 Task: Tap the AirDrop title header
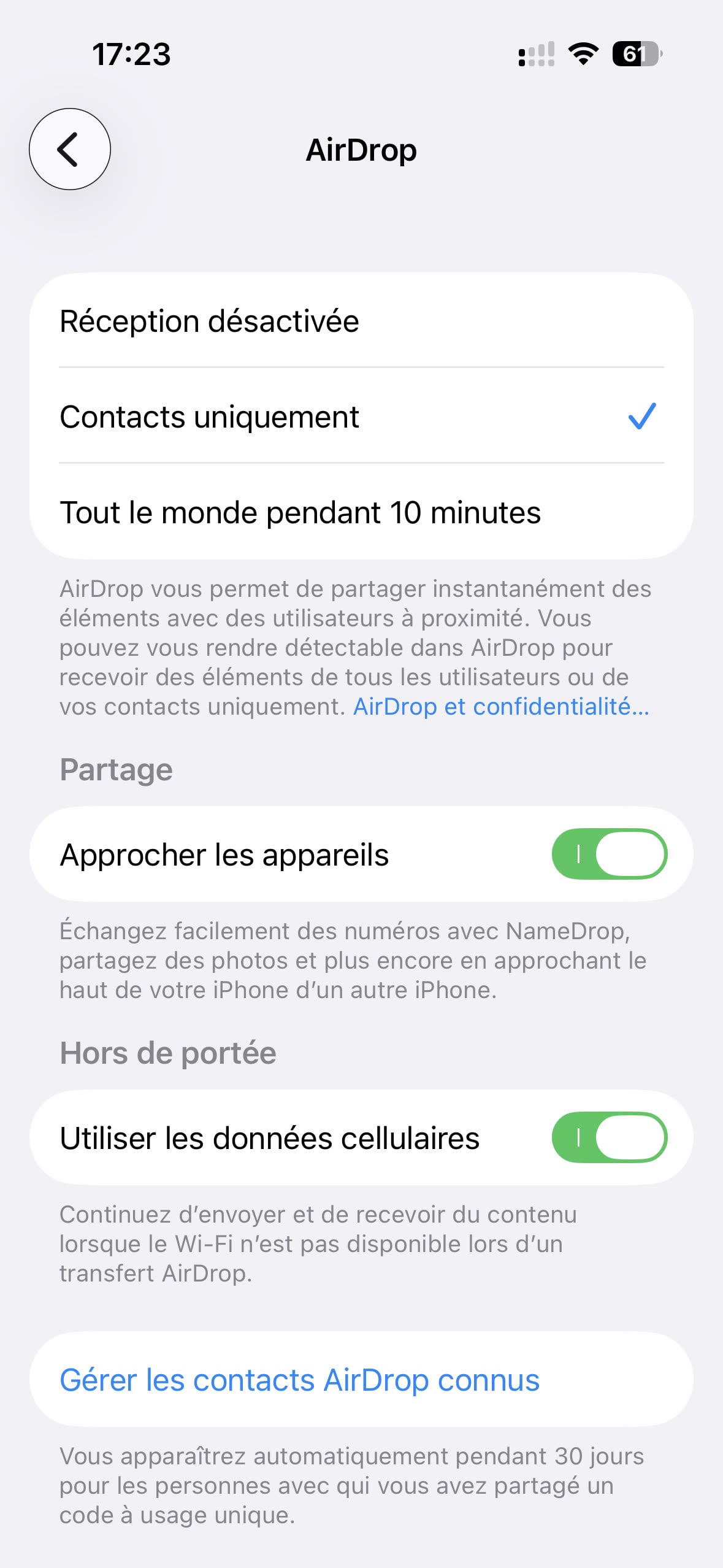361,149
